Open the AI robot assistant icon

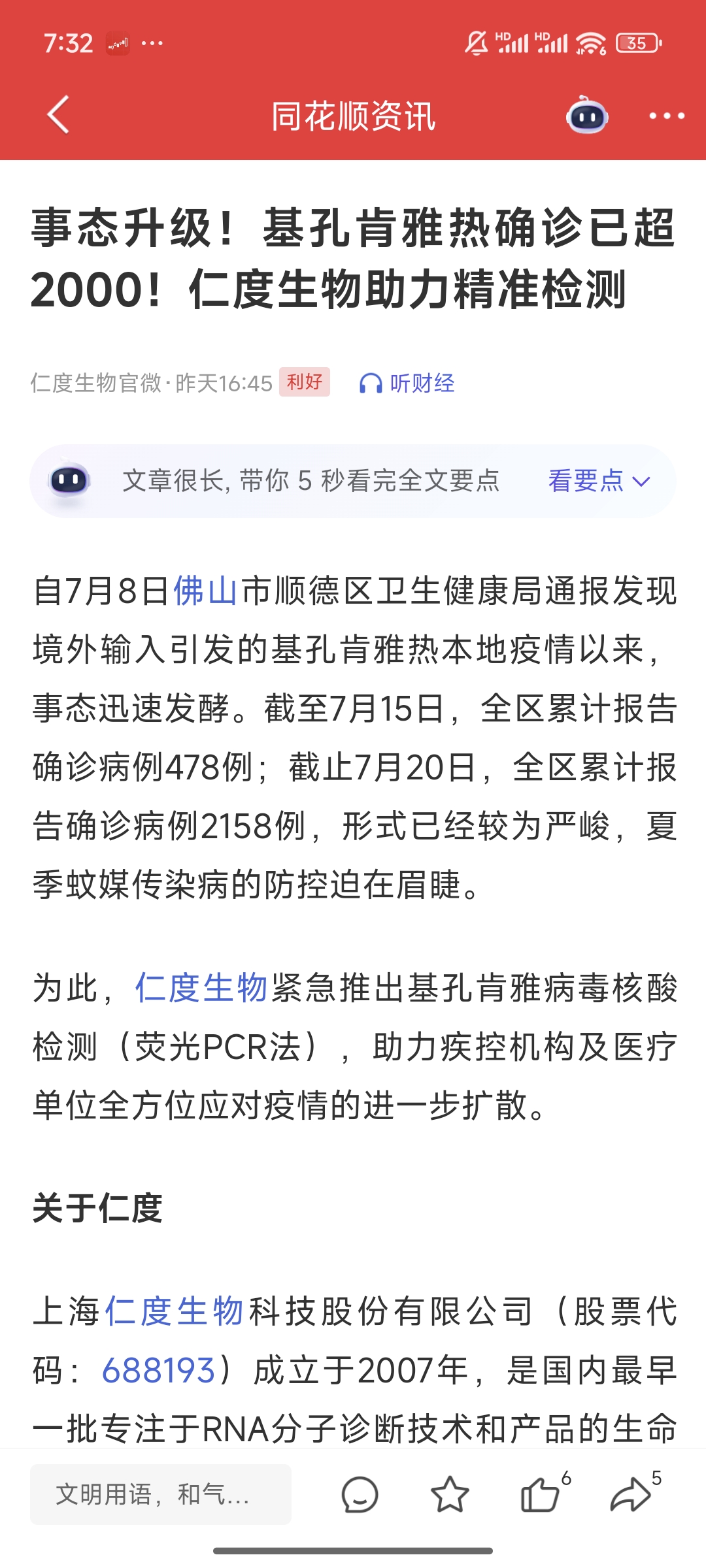[587, 115]
